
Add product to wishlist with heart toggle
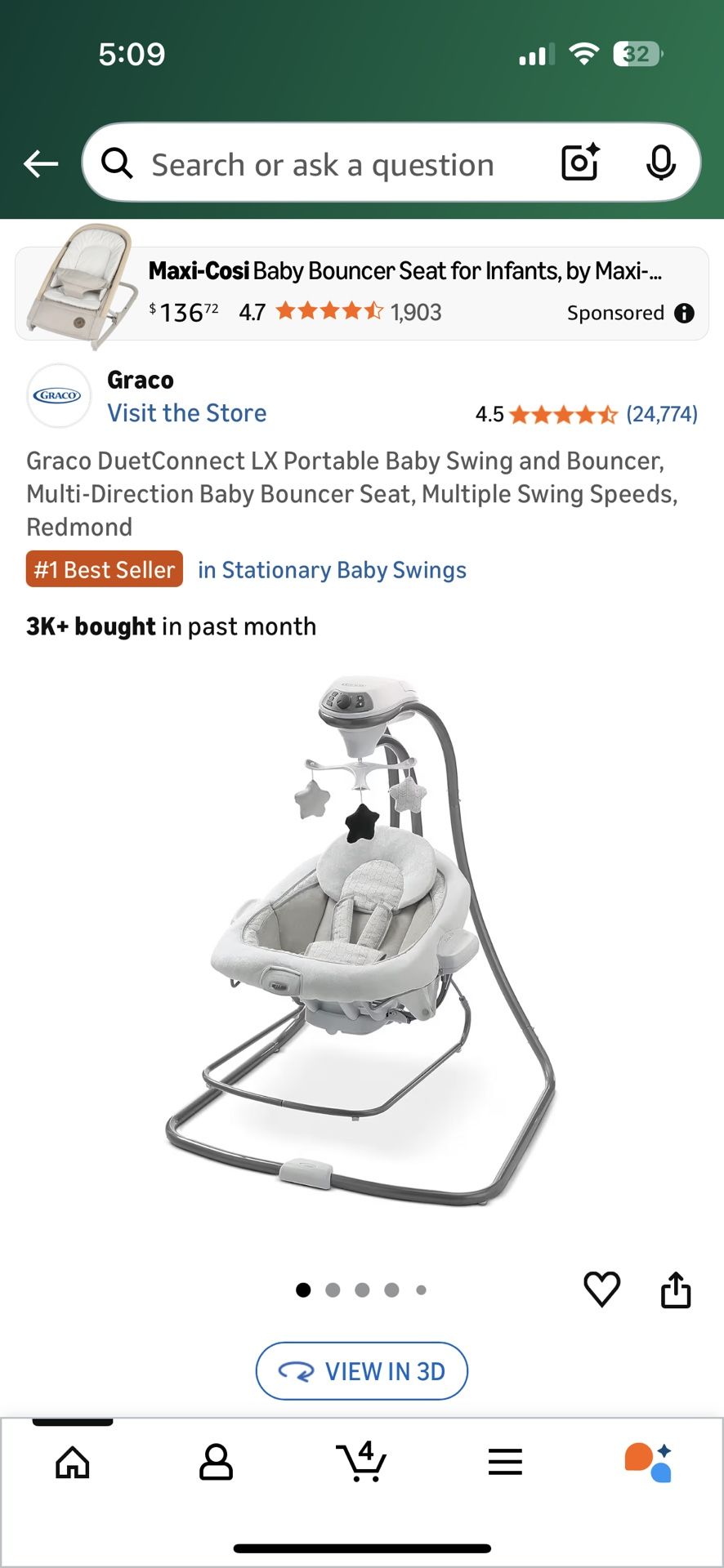coord(602,1289)
